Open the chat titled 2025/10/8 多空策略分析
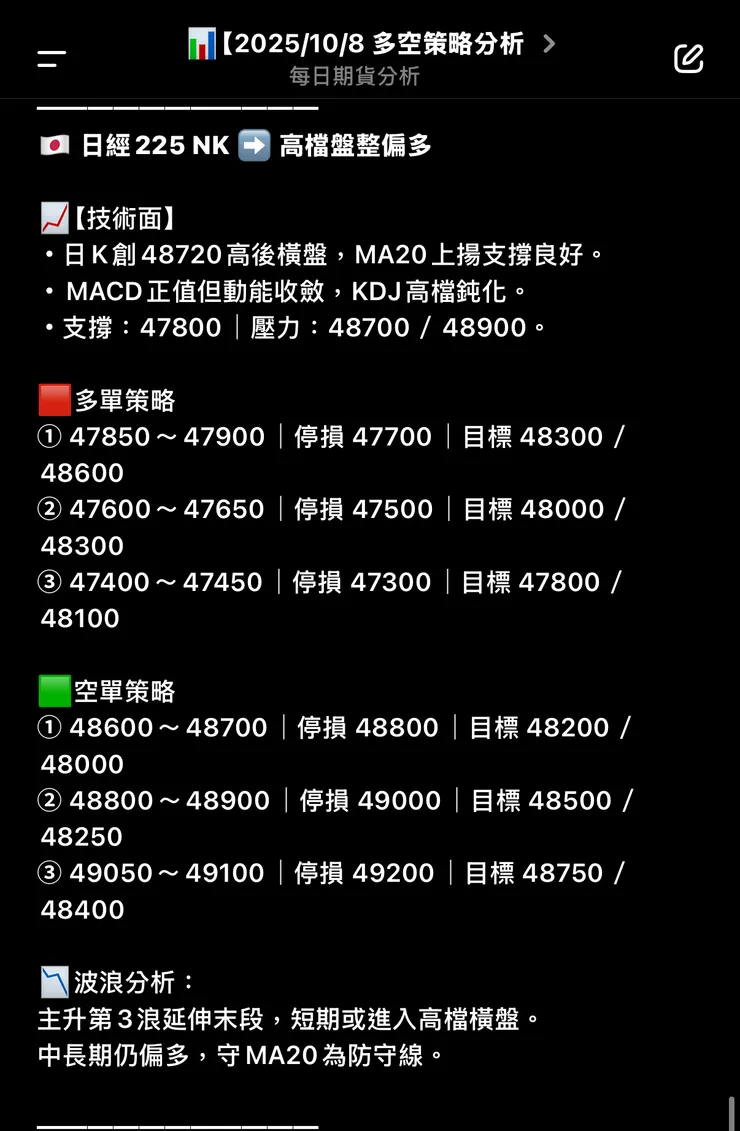 tap(370, 43)
